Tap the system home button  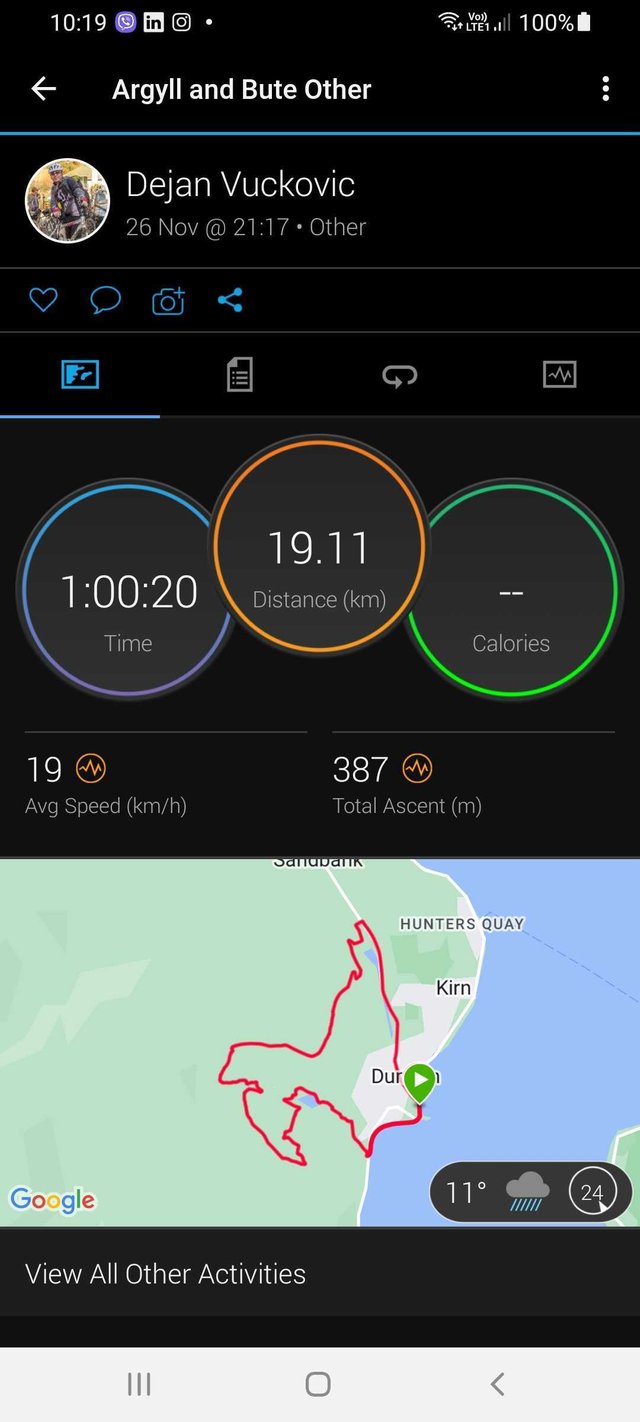click(x=318, y=1384)
